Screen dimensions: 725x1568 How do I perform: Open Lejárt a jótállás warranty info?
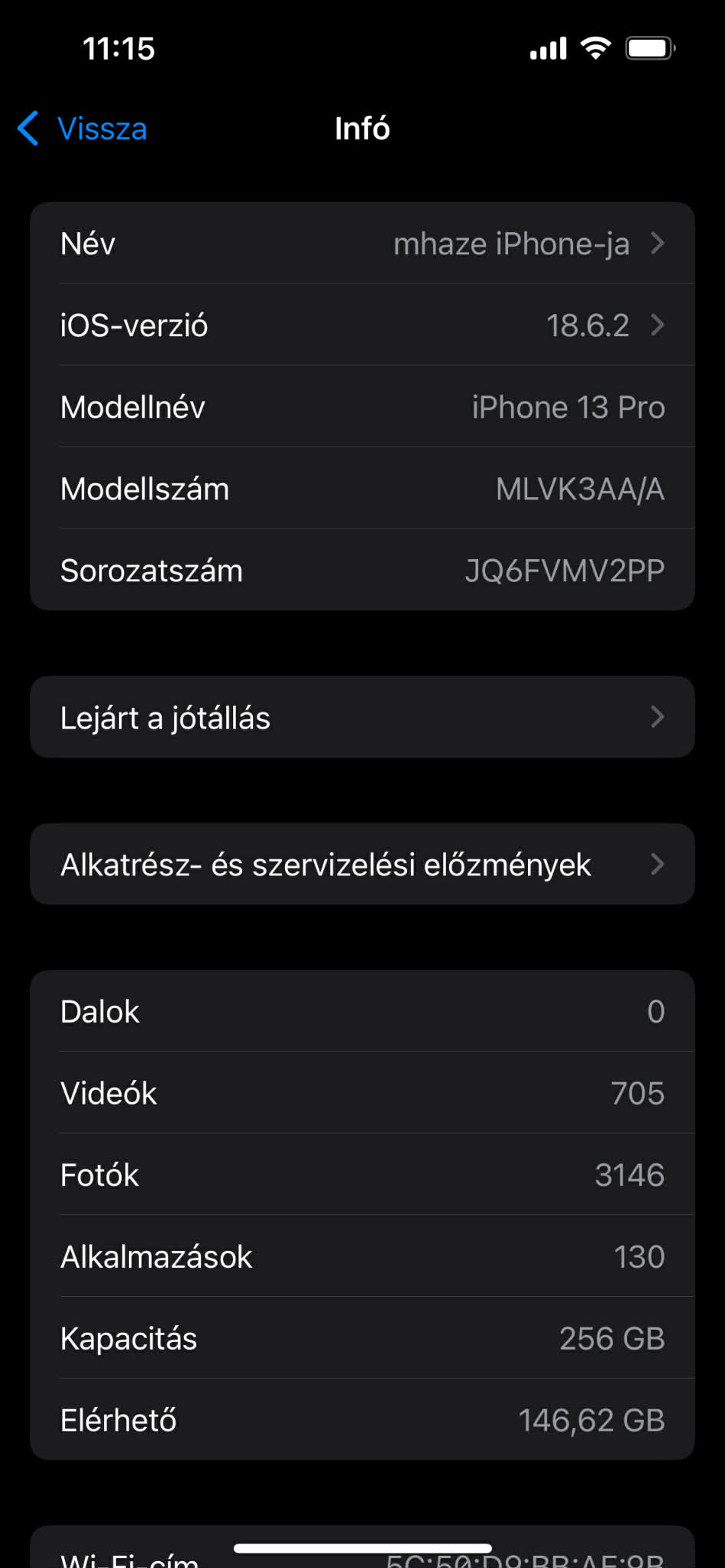coord(362,718)
